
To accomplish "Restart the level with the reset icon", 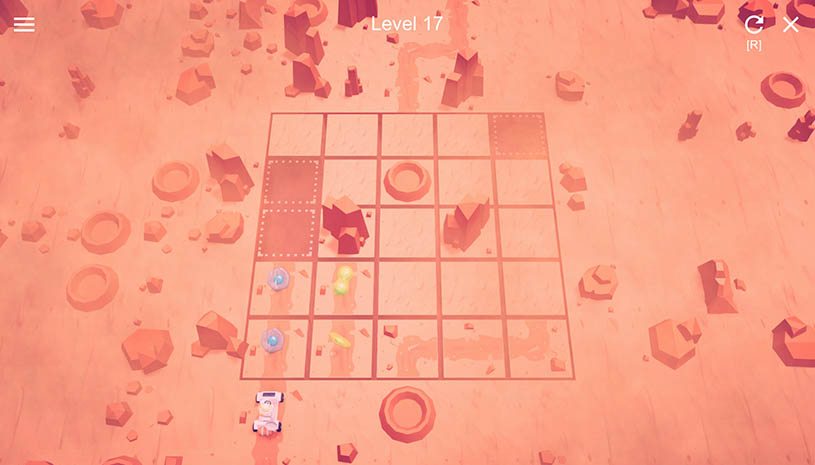I will (x=754, y=24).
